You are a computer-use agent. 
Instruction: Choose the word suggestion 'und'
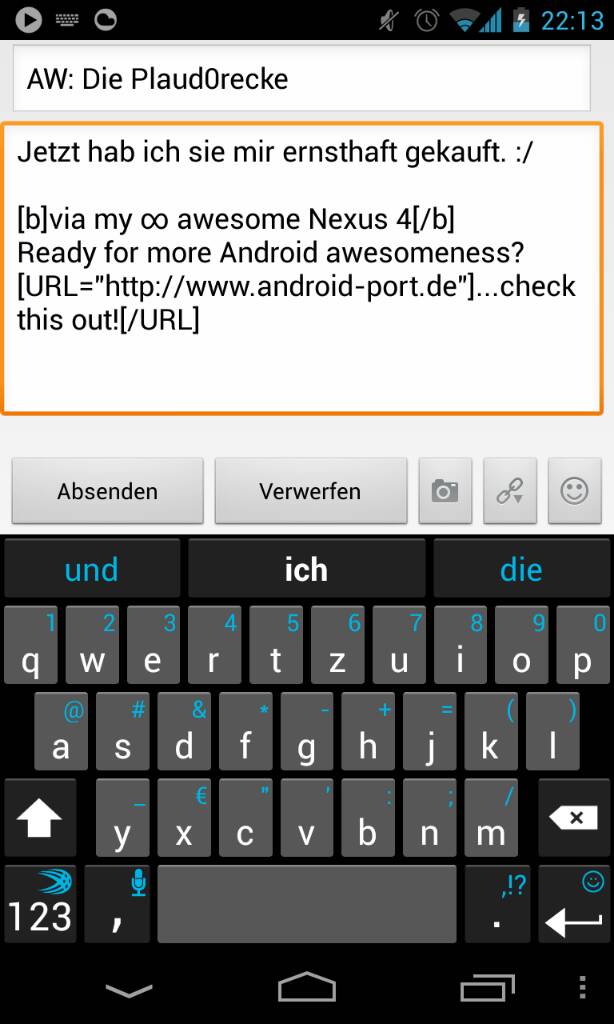coord(92,570)
